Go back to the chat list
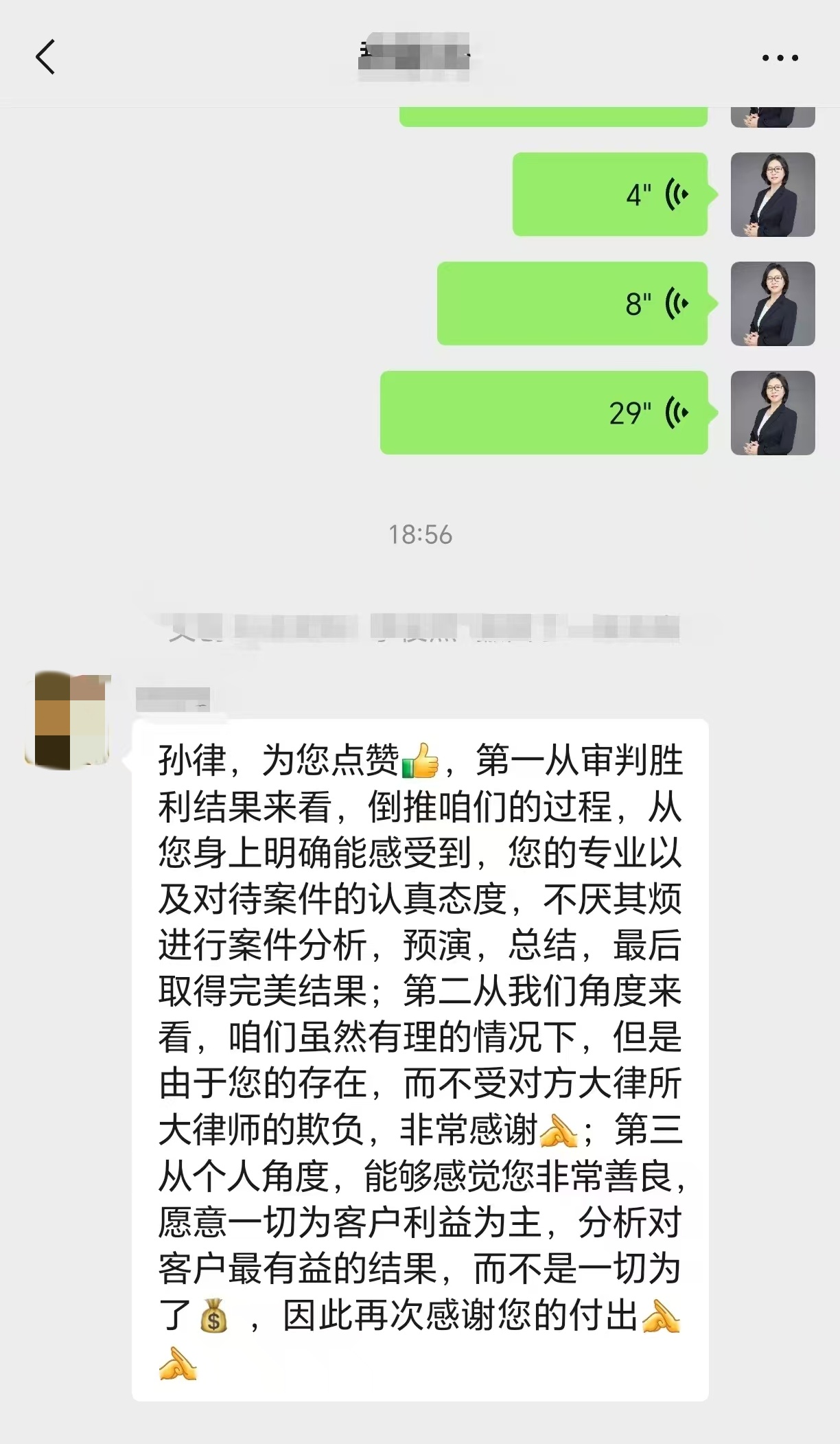The height and width of the screenshot is (1444, 840). click(x=45, y=57)
